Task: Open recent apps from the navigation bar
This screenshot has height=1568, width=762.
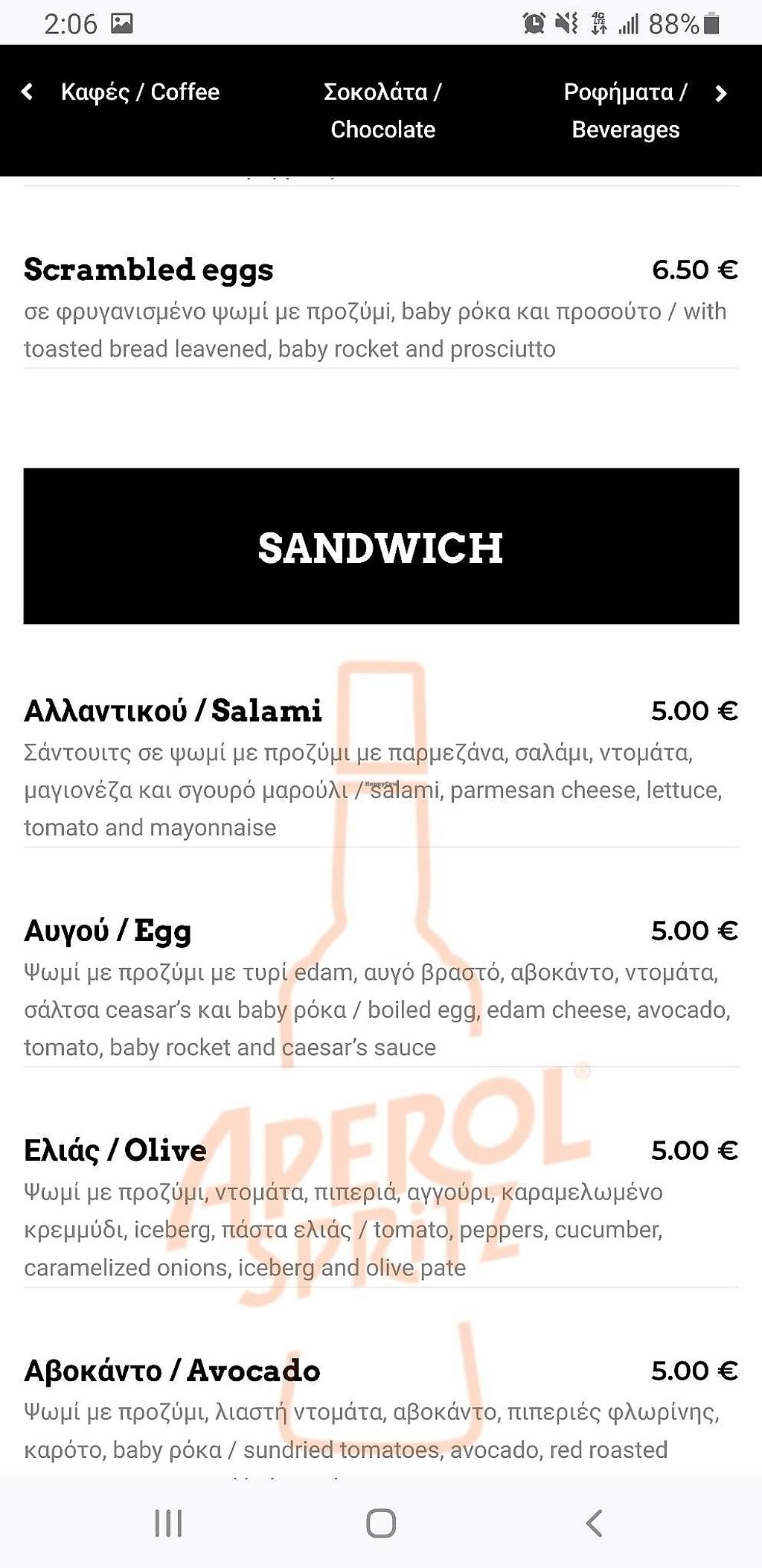Action: (168, 1523)
